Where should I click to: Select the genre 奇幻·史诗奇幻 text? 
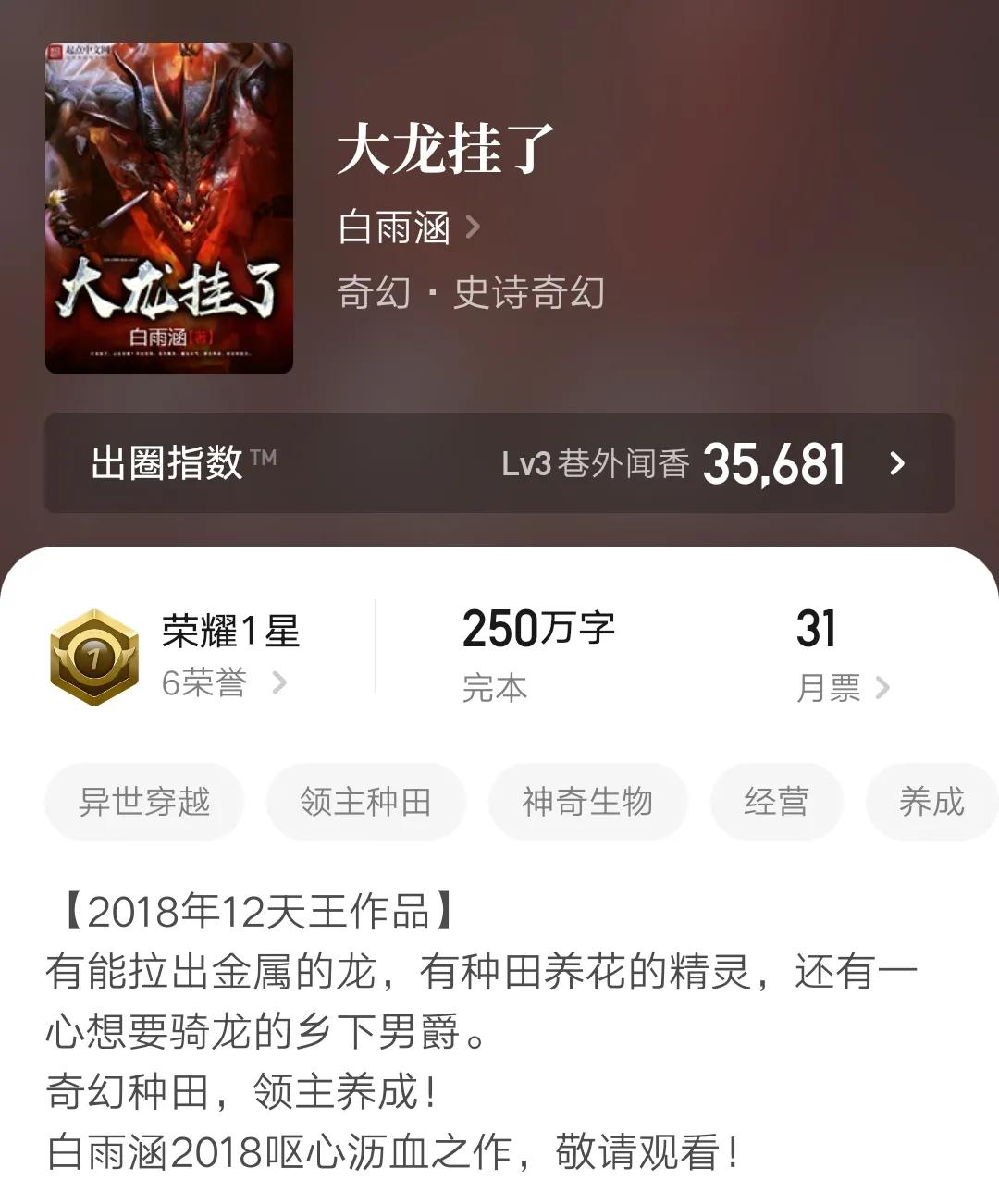470,292
